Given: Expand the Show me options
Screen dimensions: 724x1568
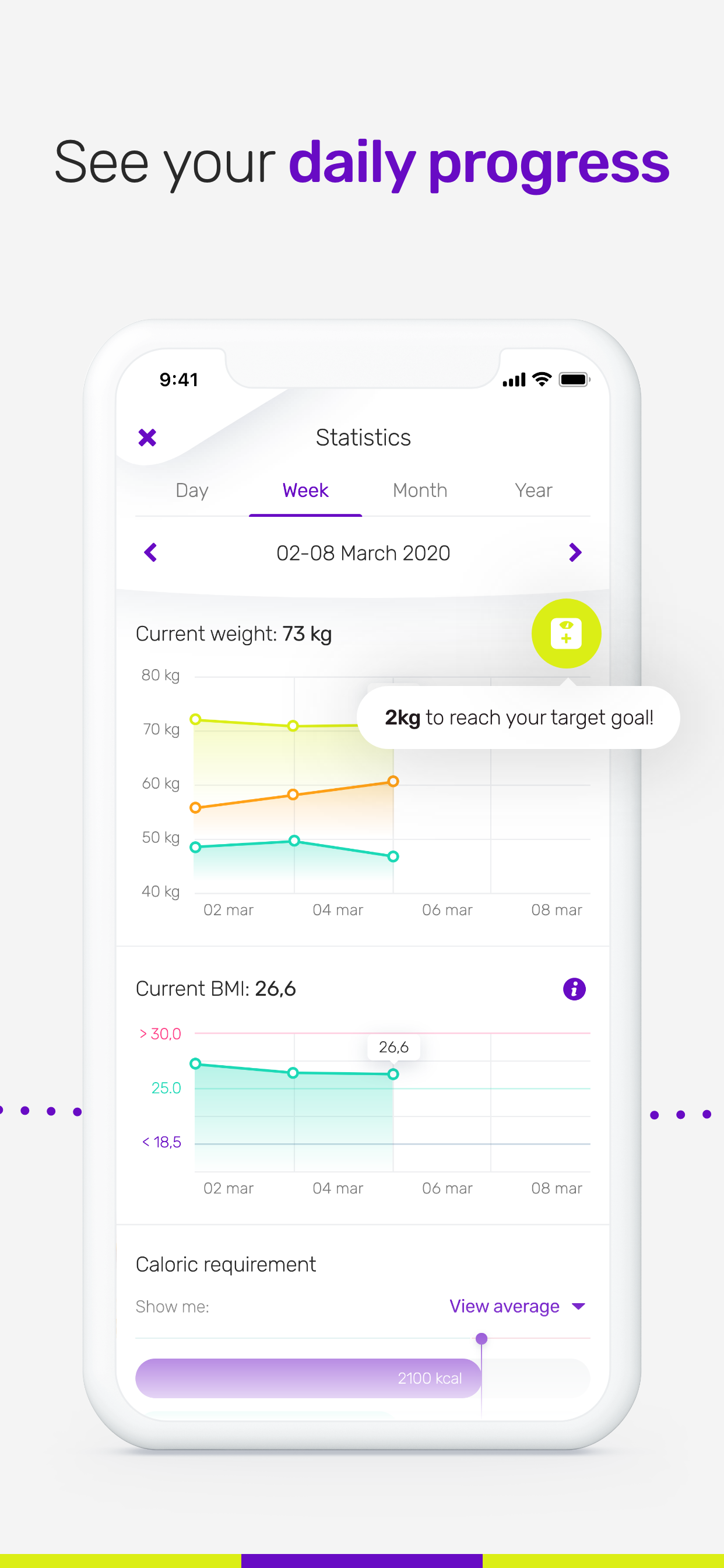Looking at the screenshot, I should [172, 1305].
